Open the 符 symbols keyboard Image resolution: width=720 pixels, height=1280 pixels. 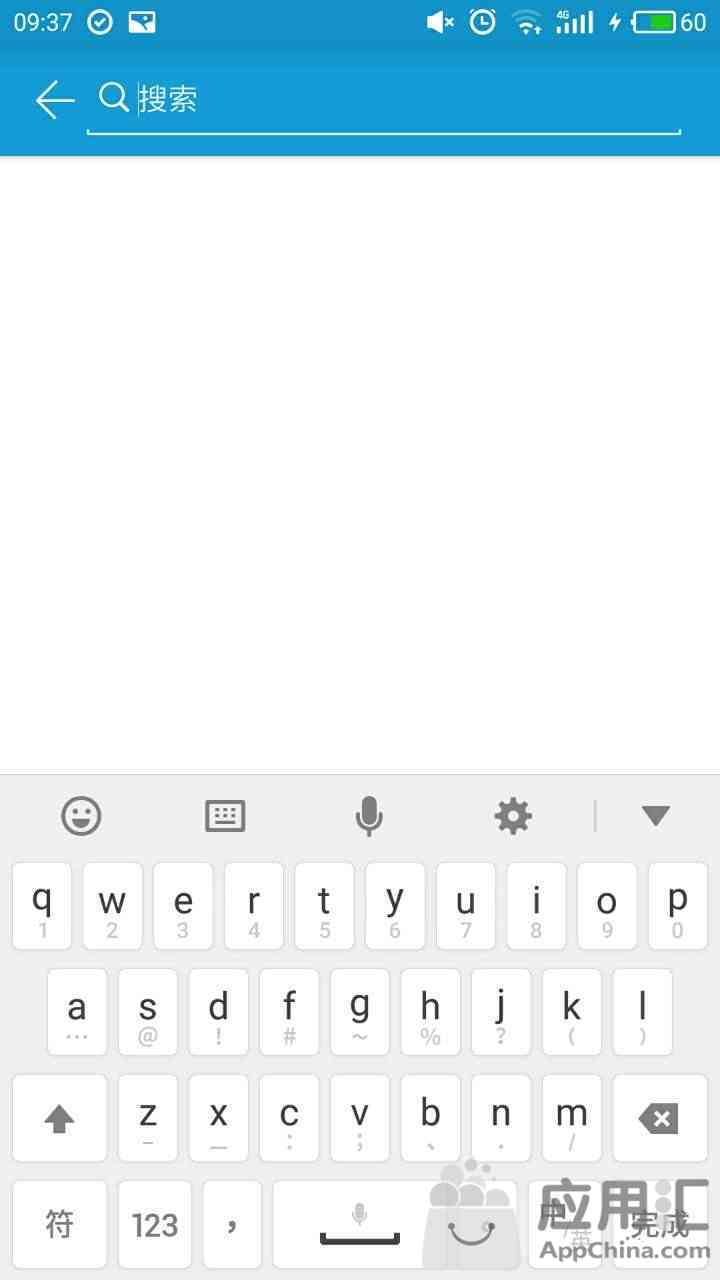pyautogui.click(x=59, y=1224)
